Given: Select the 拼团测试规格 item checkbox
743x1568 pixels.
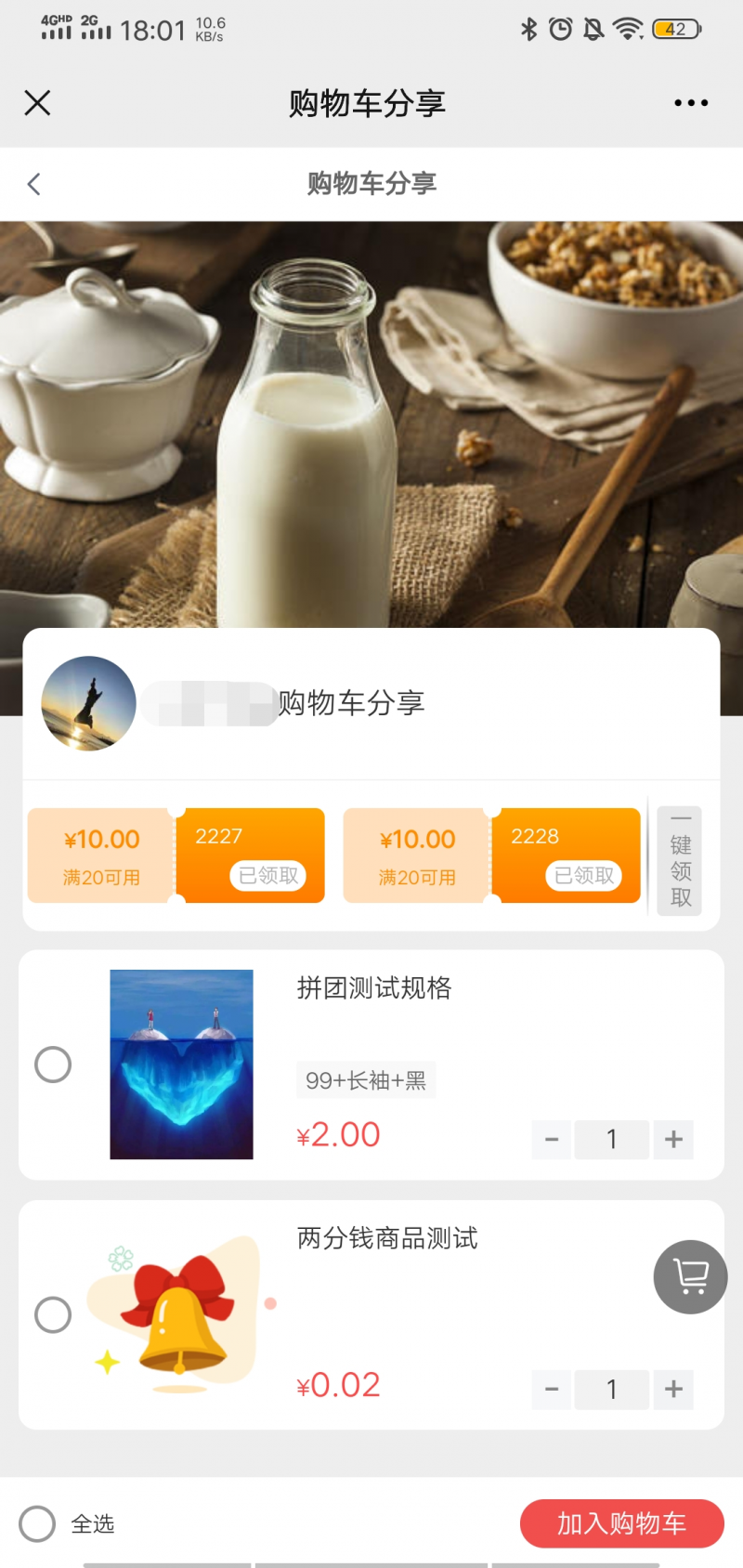Looking at the screenshot, I should point(53,1065).
